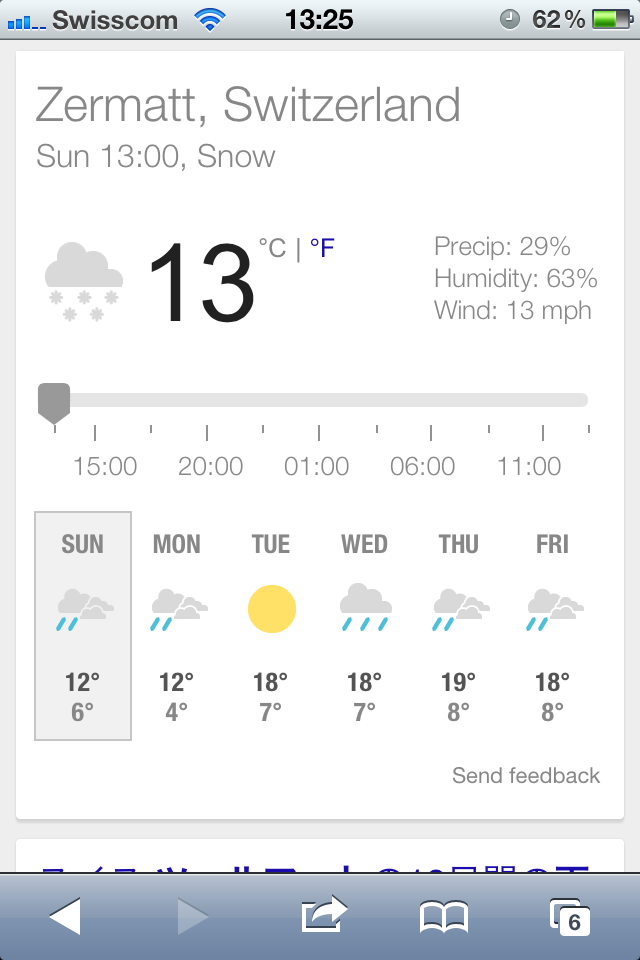Open the Safari share menu
The width and height of the screenshot is (640, 960).
tap(324, 916)
